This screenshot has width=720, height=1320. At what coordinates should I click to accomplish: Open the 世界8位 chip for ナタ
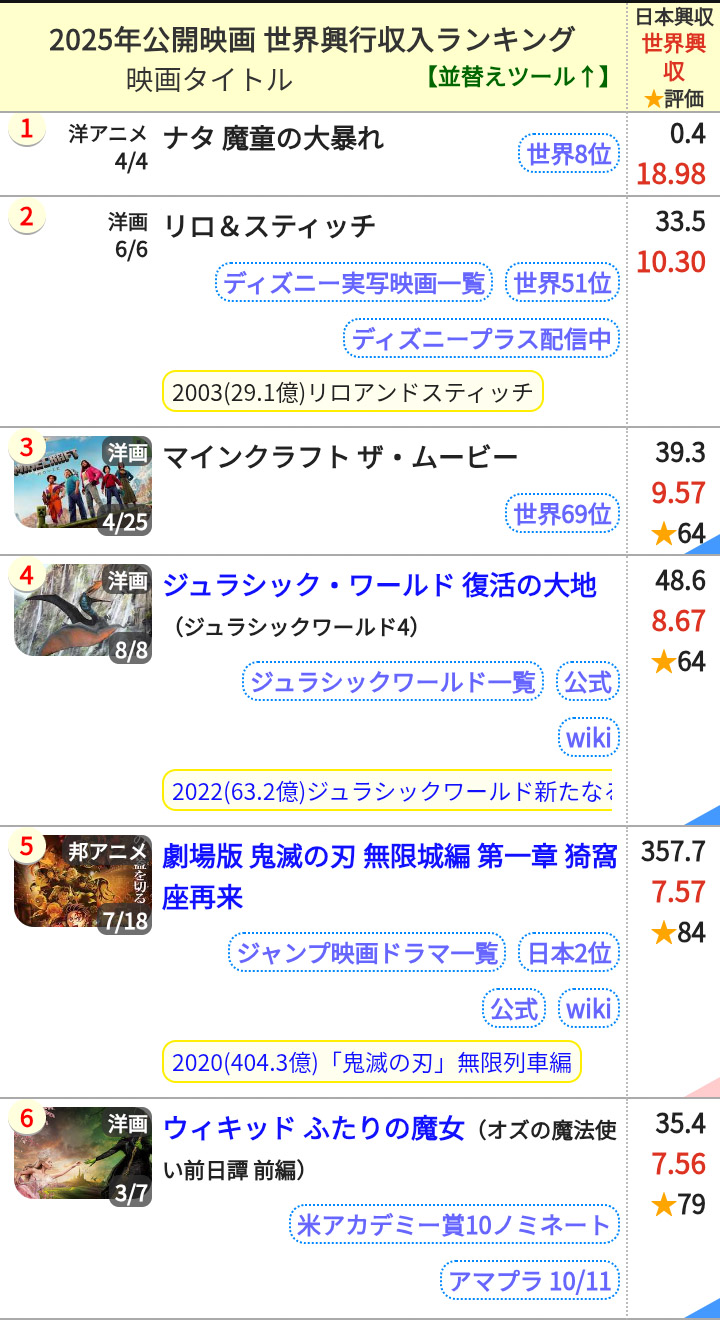click(x=568, y=154)
